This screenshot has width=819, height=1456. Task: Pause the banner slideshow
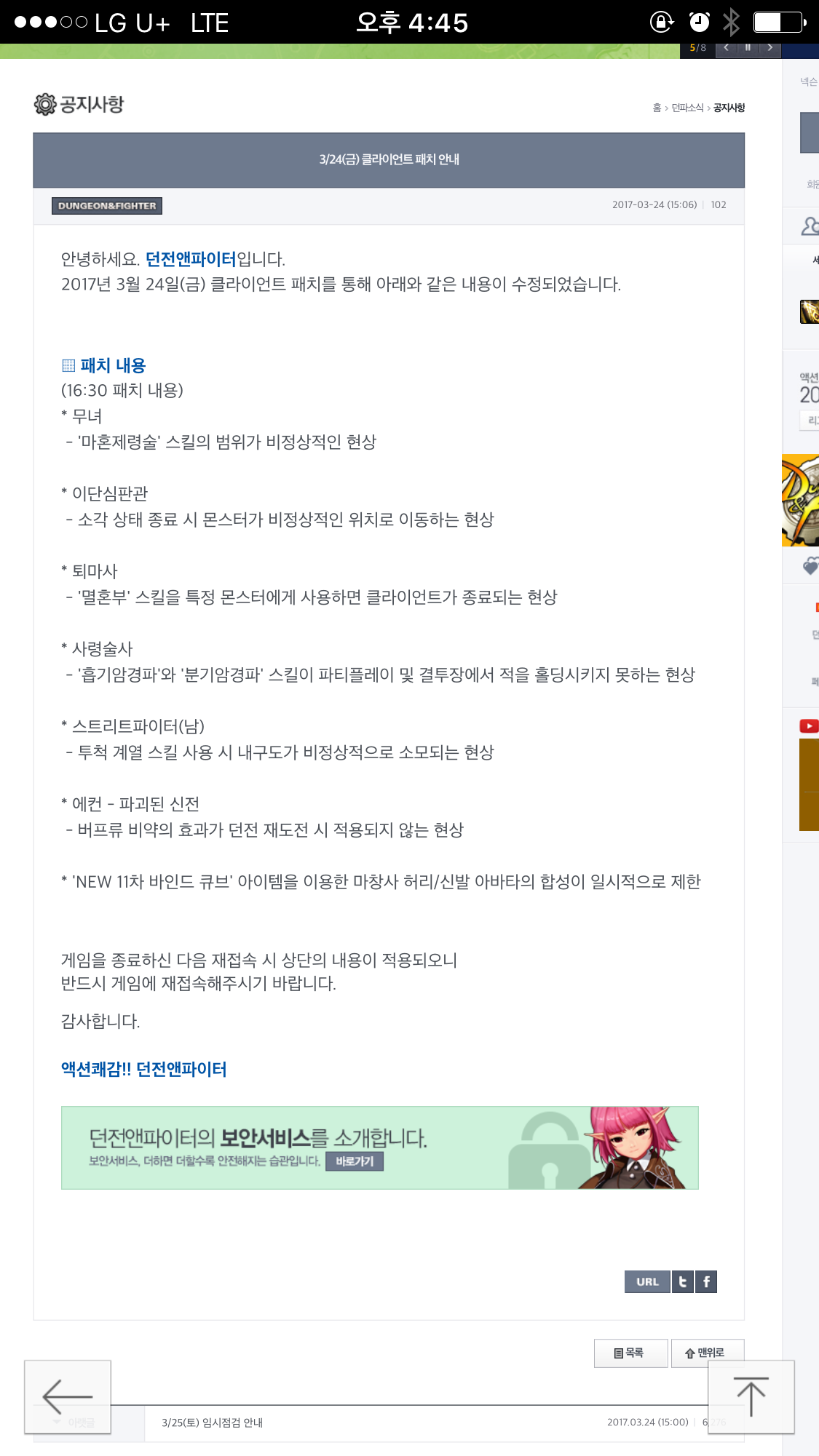click(x=748, y=48)
